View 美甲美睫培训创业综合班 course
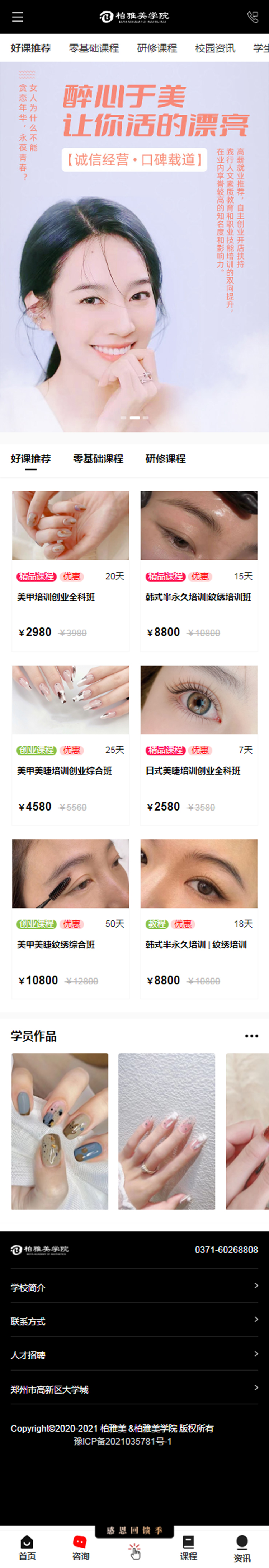Screen dimensions: 269x1568 [x=71, y=743]
